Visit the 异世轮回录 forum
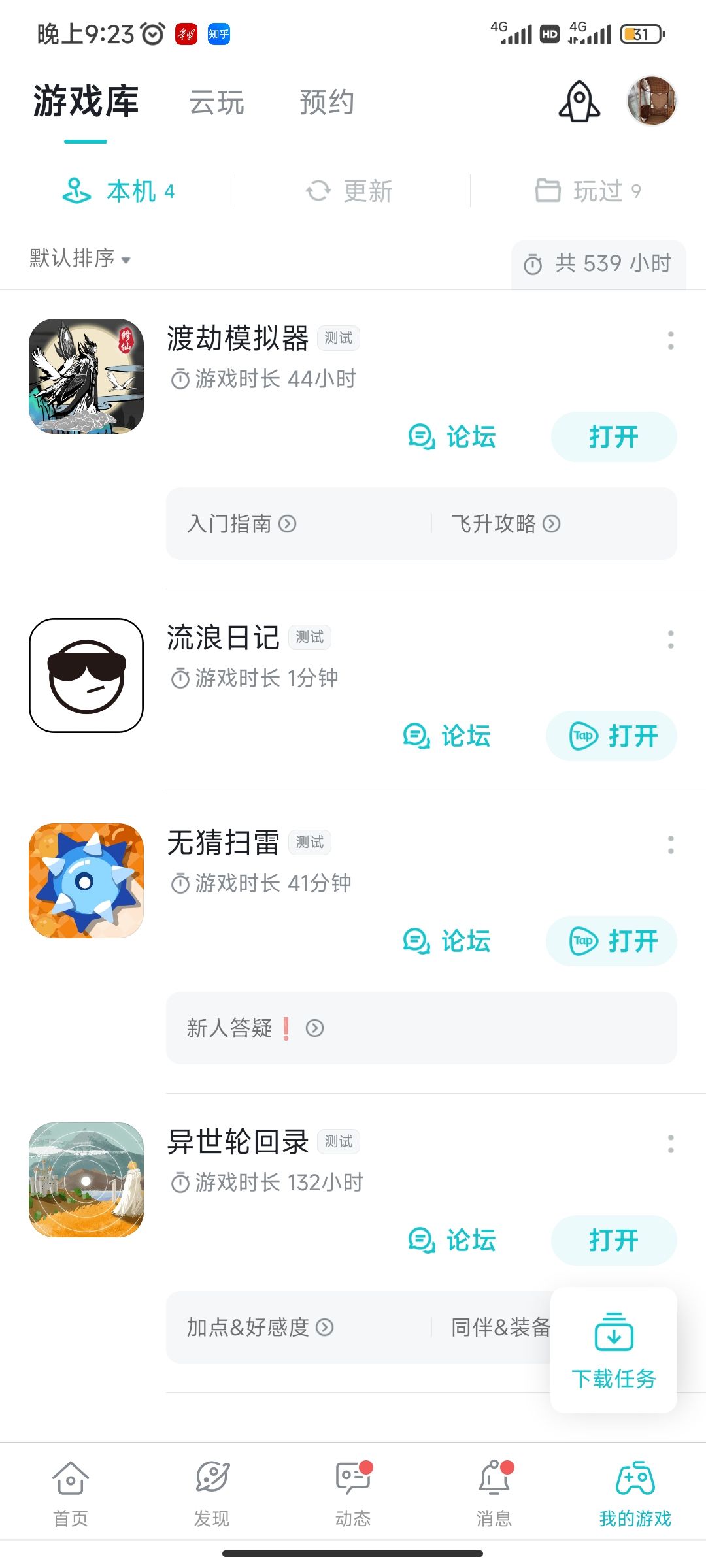The image size is (706, 1568). coord(452,1241)
